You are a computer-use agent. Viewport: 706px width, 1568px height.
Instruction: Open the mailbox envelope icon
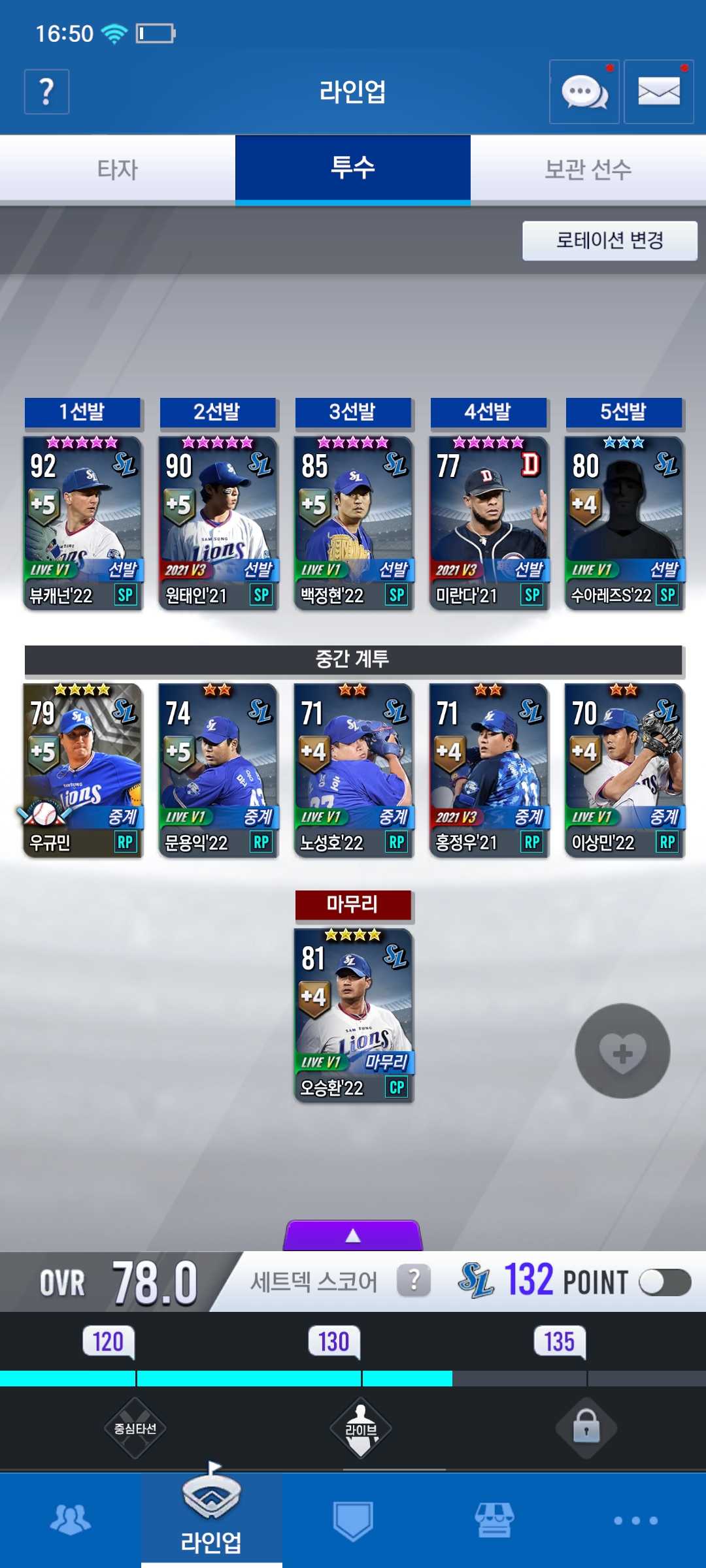(658, 91)
